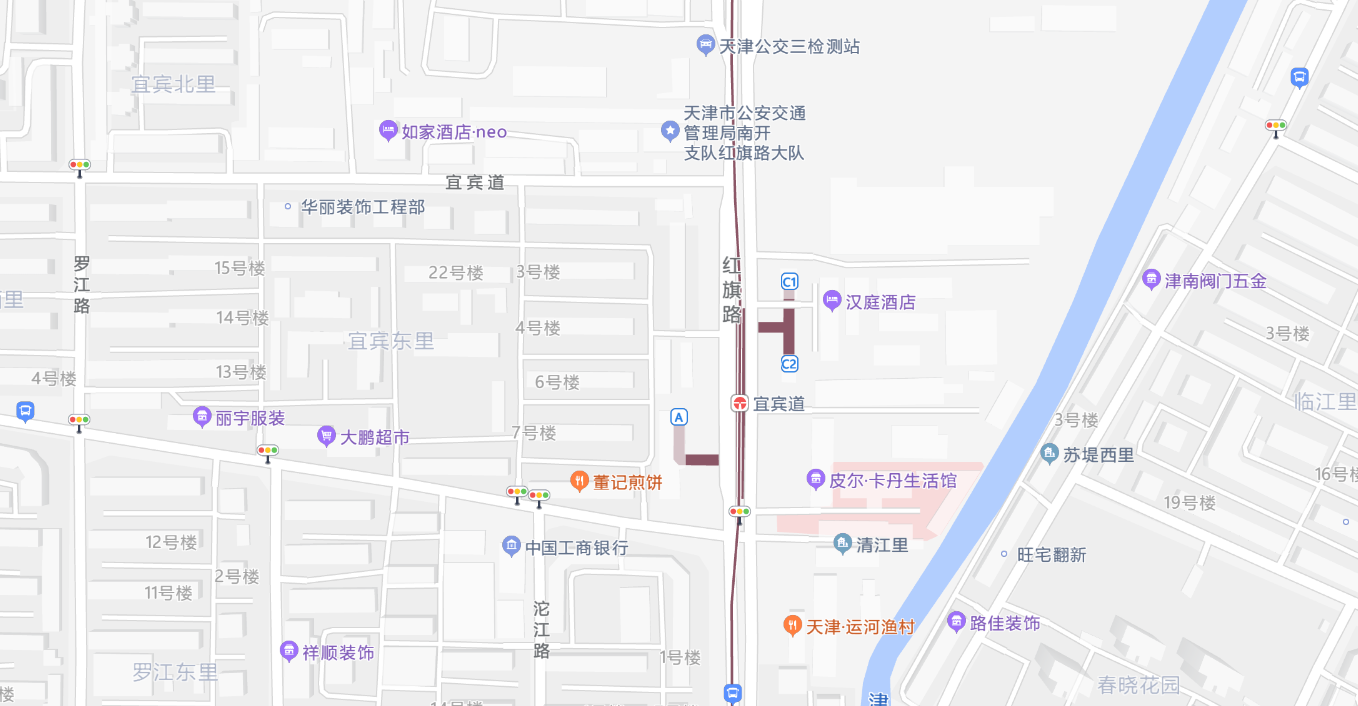1358x706 pixels.
Task: Select the 丽宇服装 clothing shop marker
Action: pyautogui.click(x=202, y=417)
